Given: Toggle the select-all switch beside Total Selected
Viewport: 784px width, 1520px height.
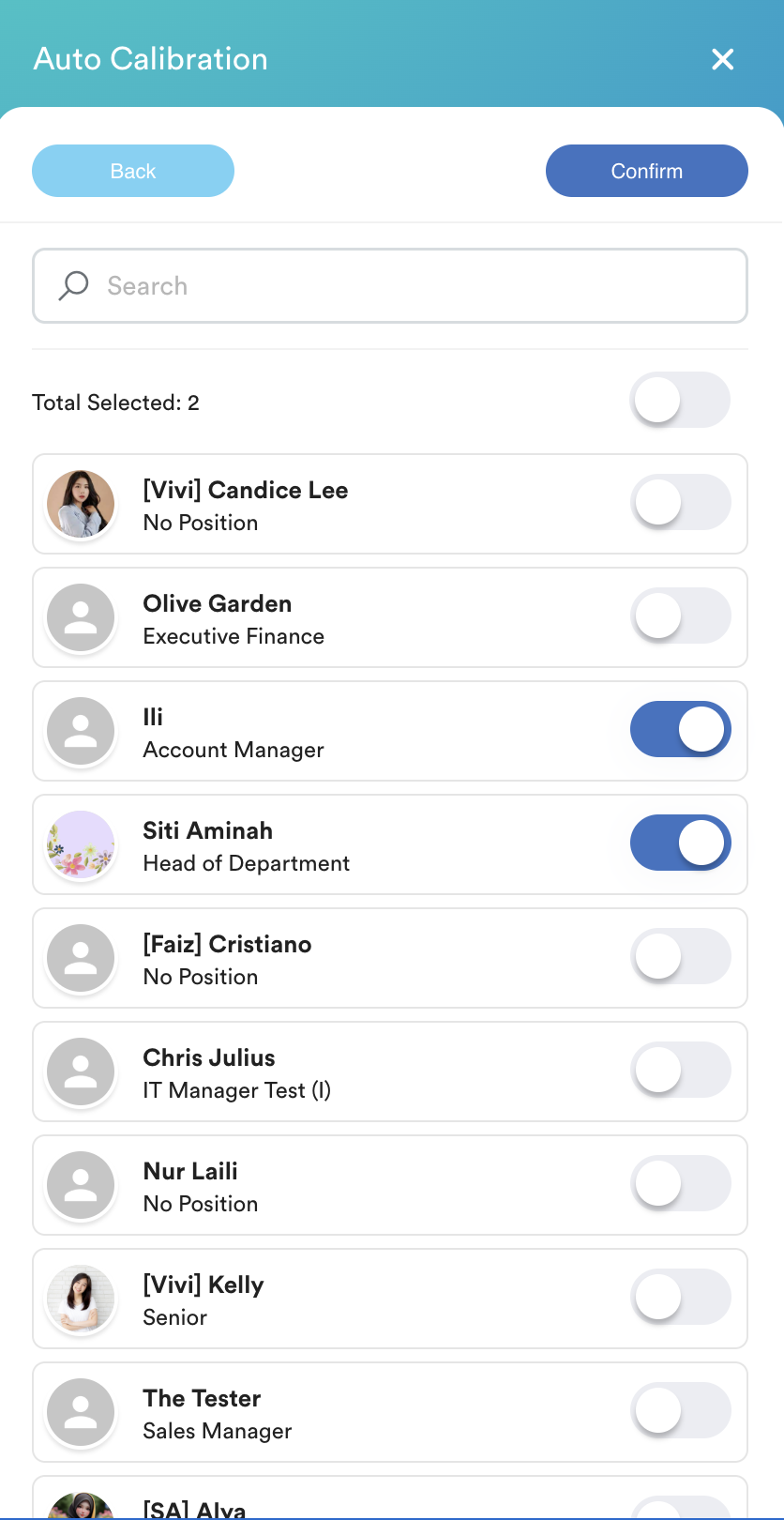Looking at the screenshot, I should tap(680, 401).
